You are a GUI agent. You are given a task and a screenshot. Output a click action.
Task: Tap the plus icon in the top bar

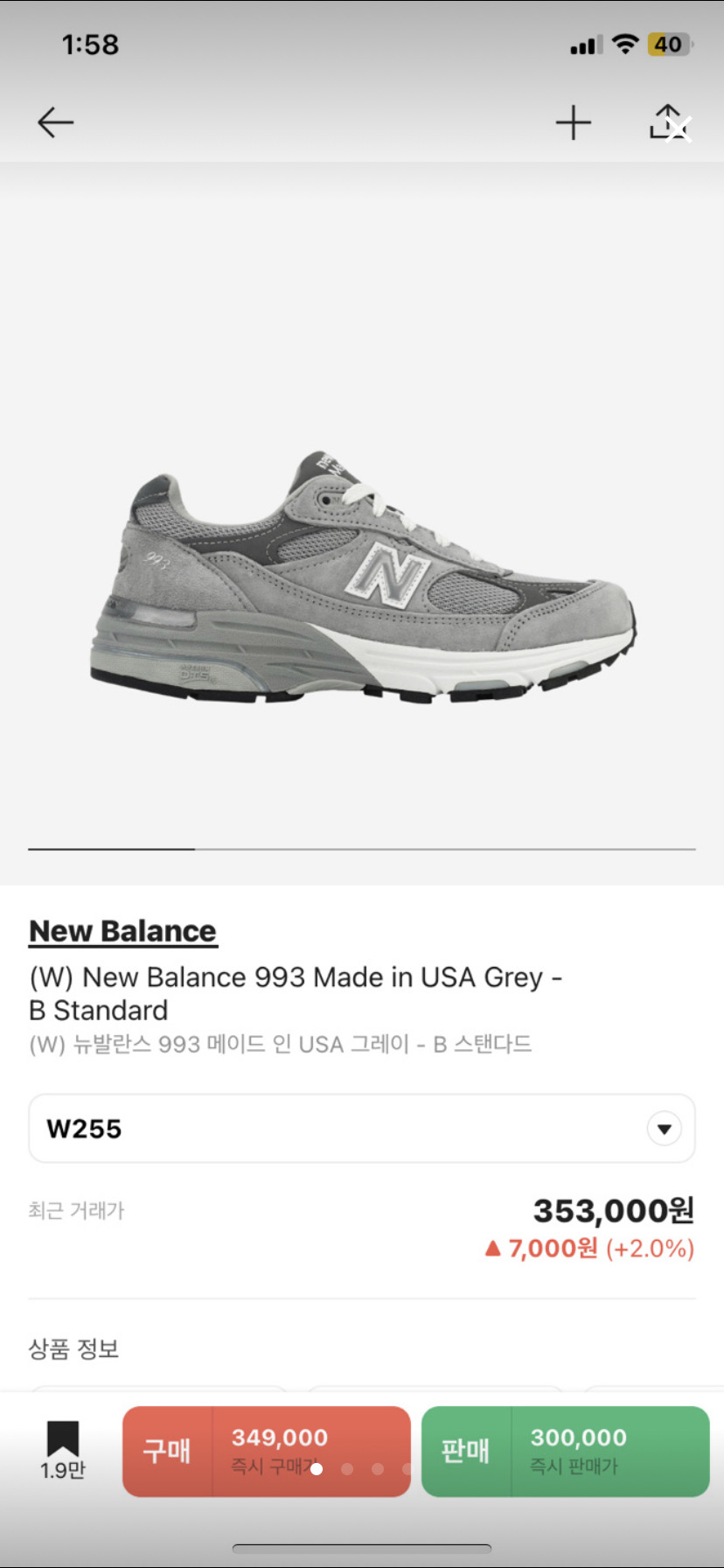pos(574,122)
